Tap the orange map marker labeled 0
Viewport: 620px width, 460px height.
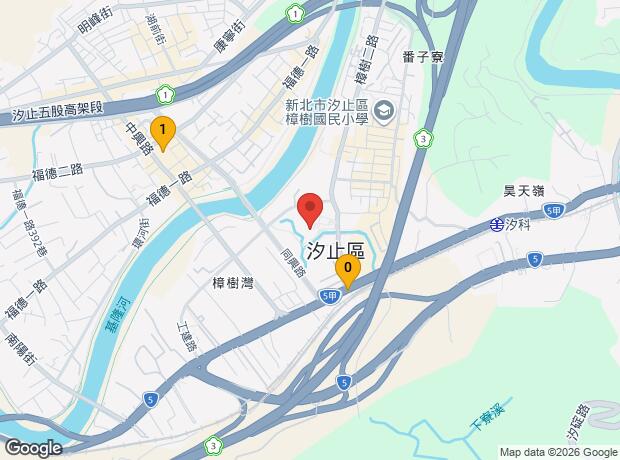347,270
